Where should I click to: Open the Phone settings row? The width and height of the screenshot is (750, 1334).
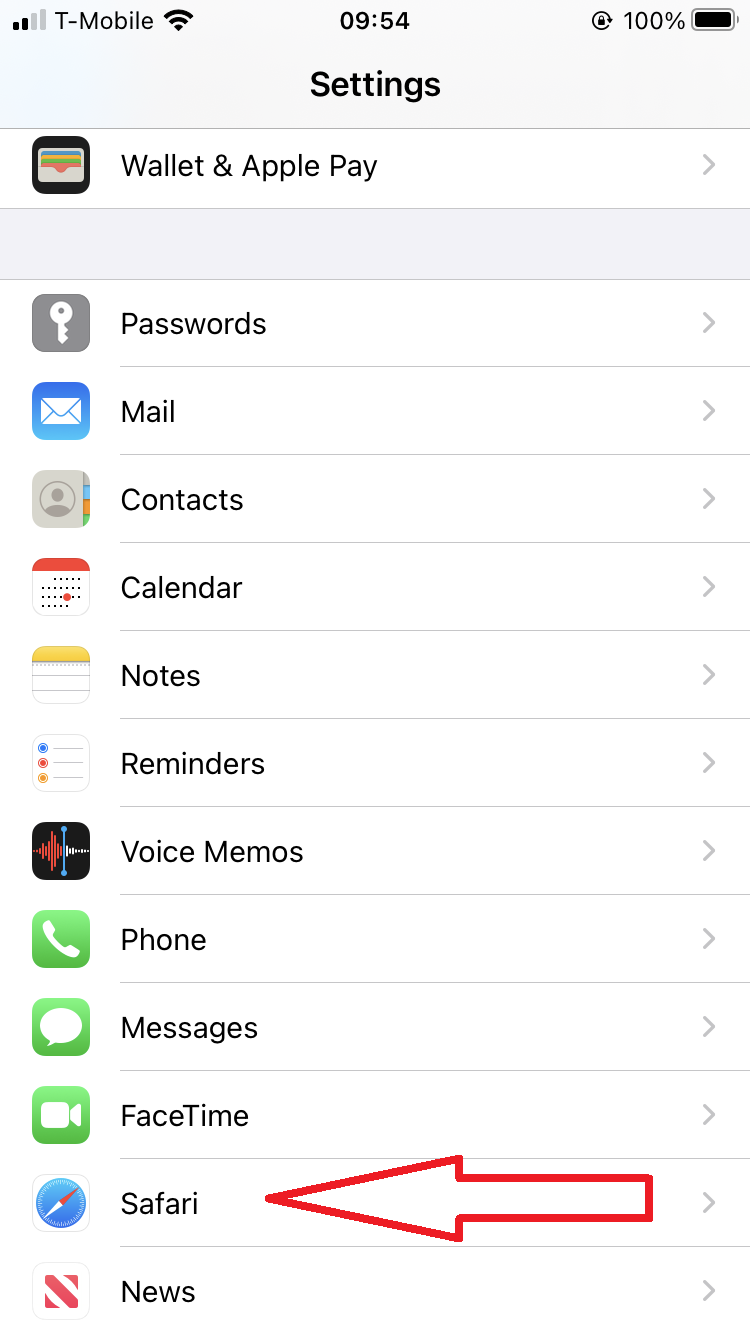(163, 940)
